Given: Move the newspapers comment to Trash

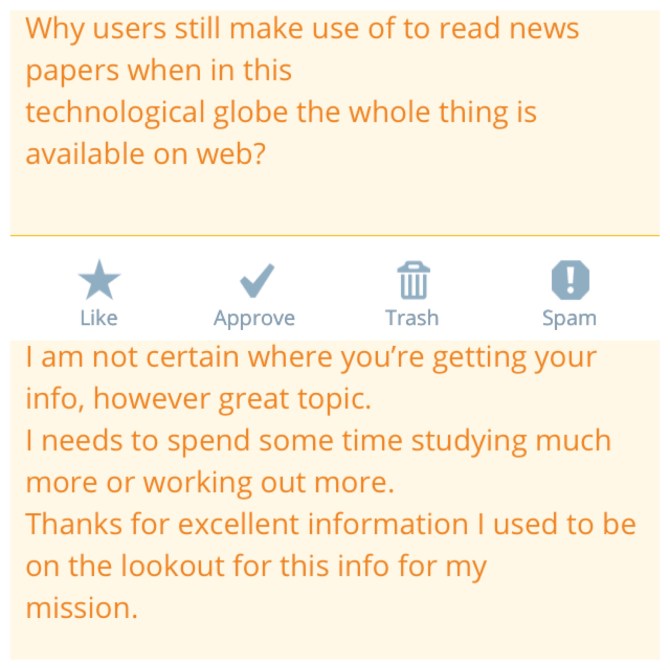Looking at the screenshot, I should coord(412,294).
